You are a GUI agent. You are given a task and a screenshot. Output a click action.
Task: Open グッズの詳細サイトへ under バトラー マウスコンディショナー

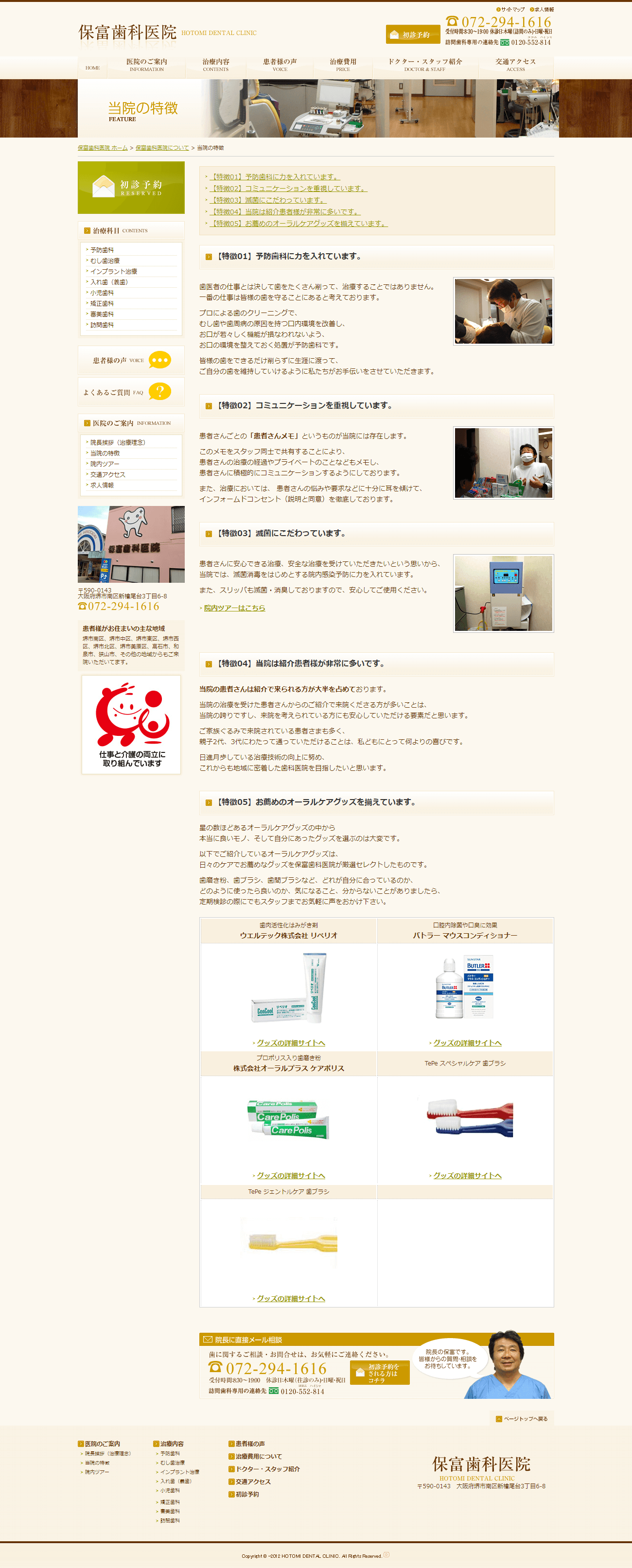[467, 1043]
